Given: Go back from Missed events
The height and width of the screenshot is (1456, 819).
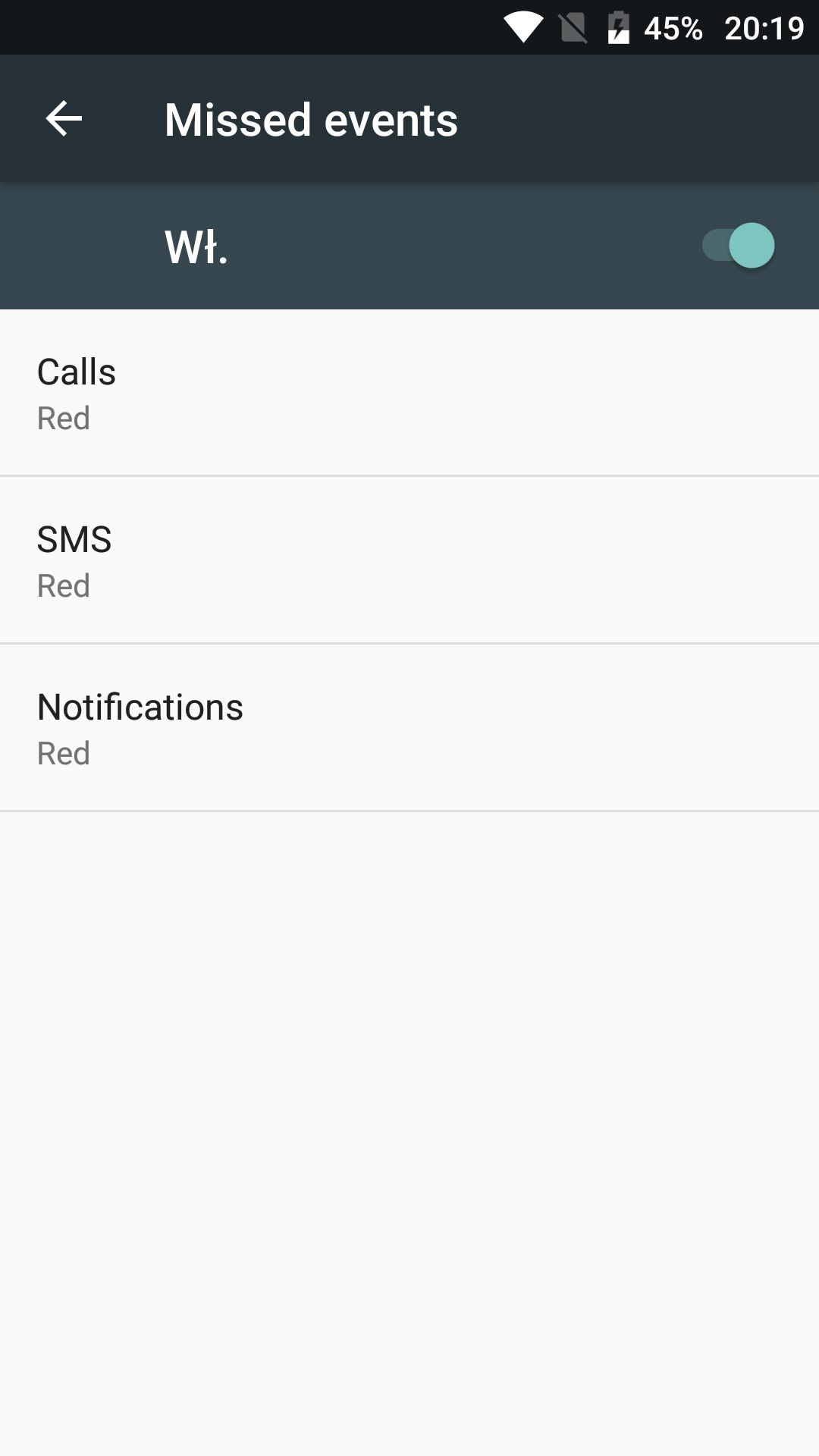Looking at the screenshot, I should (x=64, y=119).
